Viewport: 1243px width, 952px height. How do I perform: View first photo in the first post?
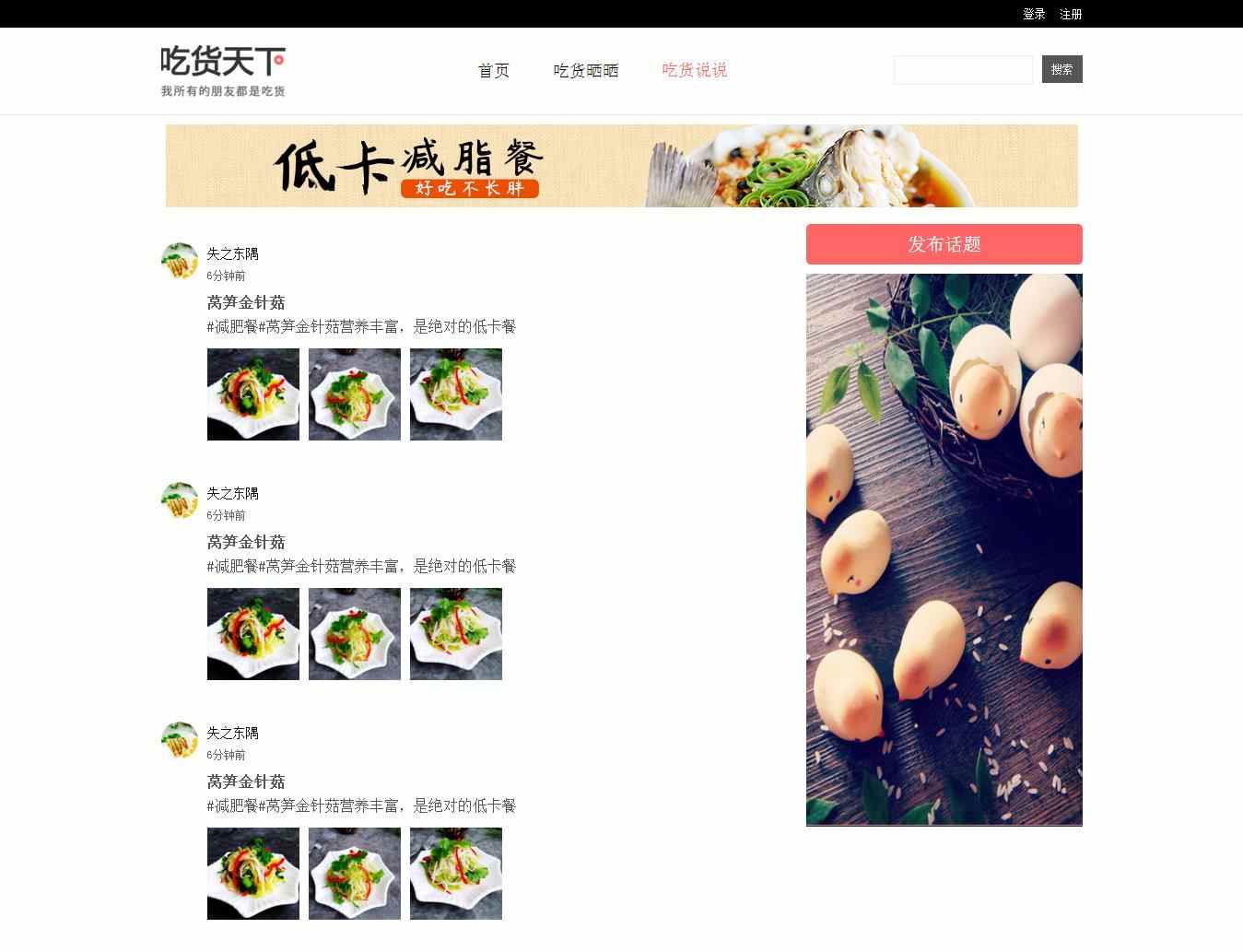click(253, 394)
